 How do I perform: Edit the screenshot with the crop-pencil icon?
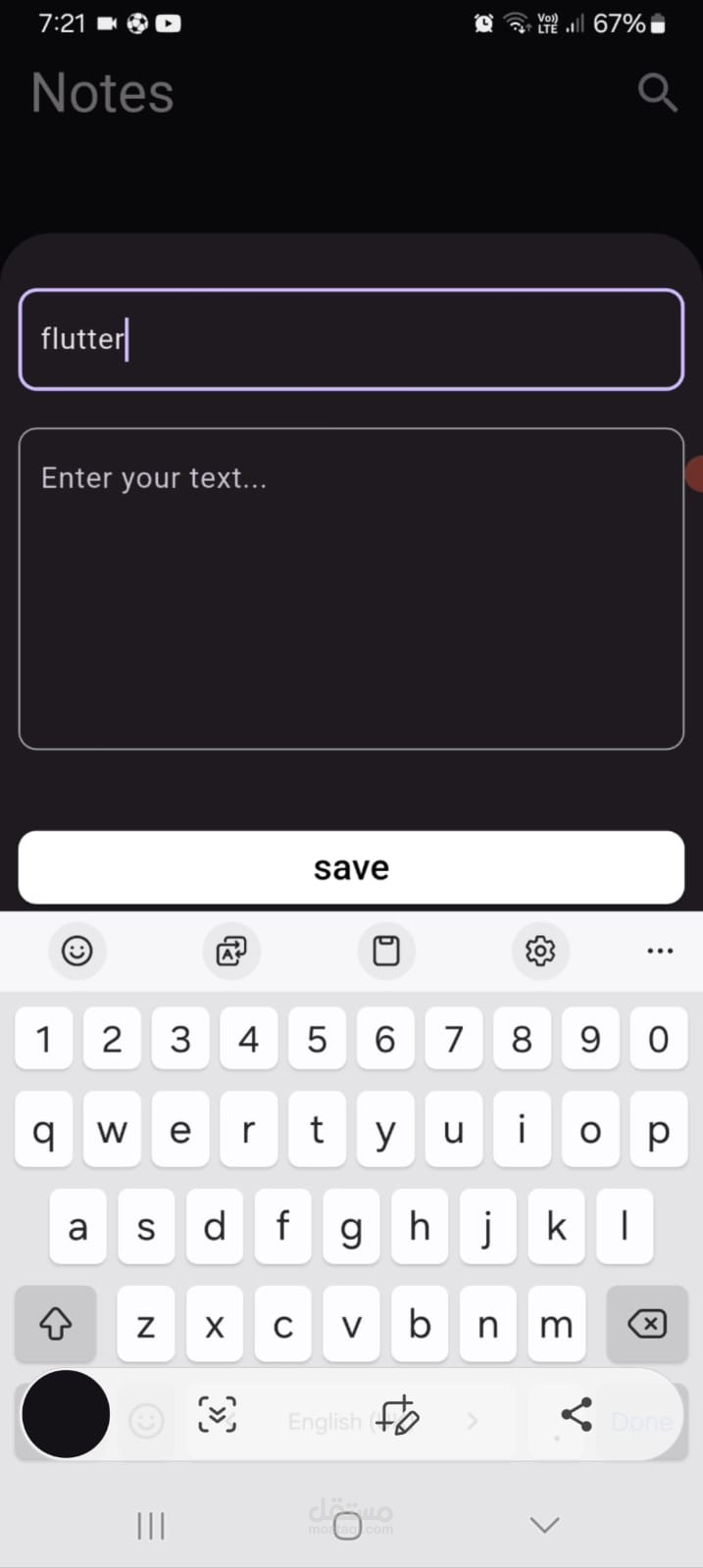[x=398, y=1415]
